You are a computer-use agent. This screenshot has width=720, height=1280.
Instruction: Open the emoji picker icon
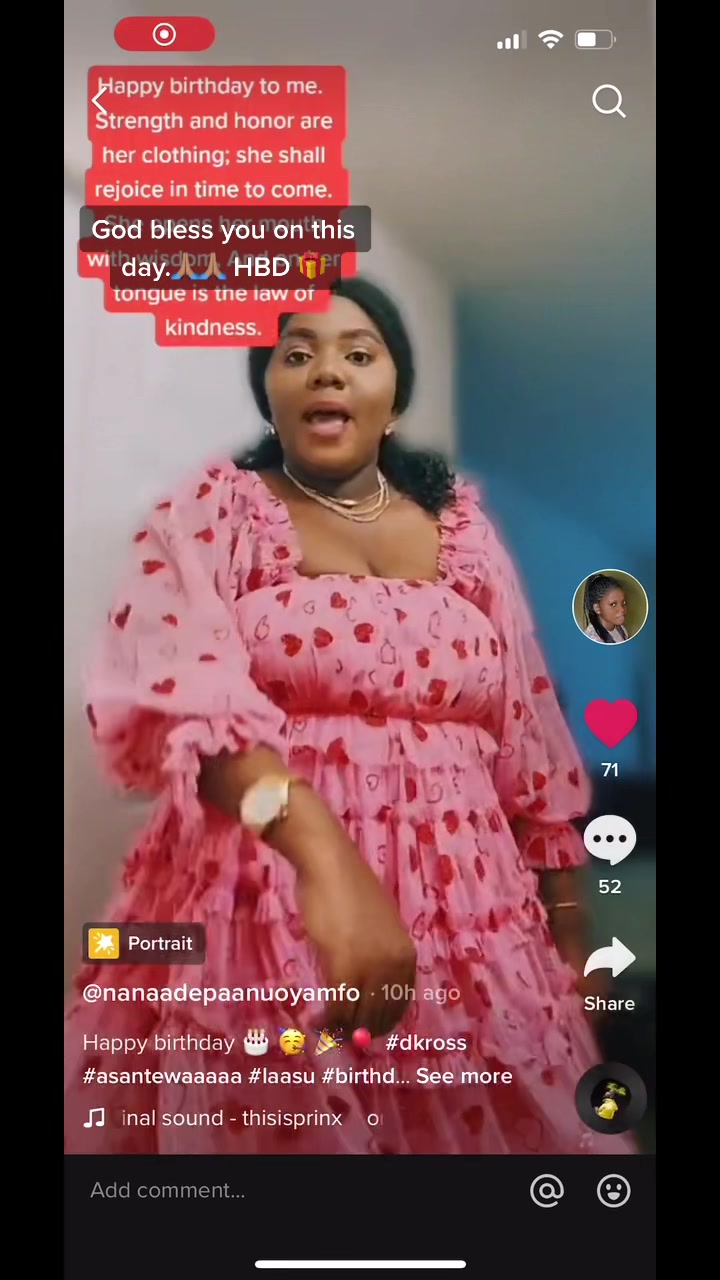point(613,1190)
